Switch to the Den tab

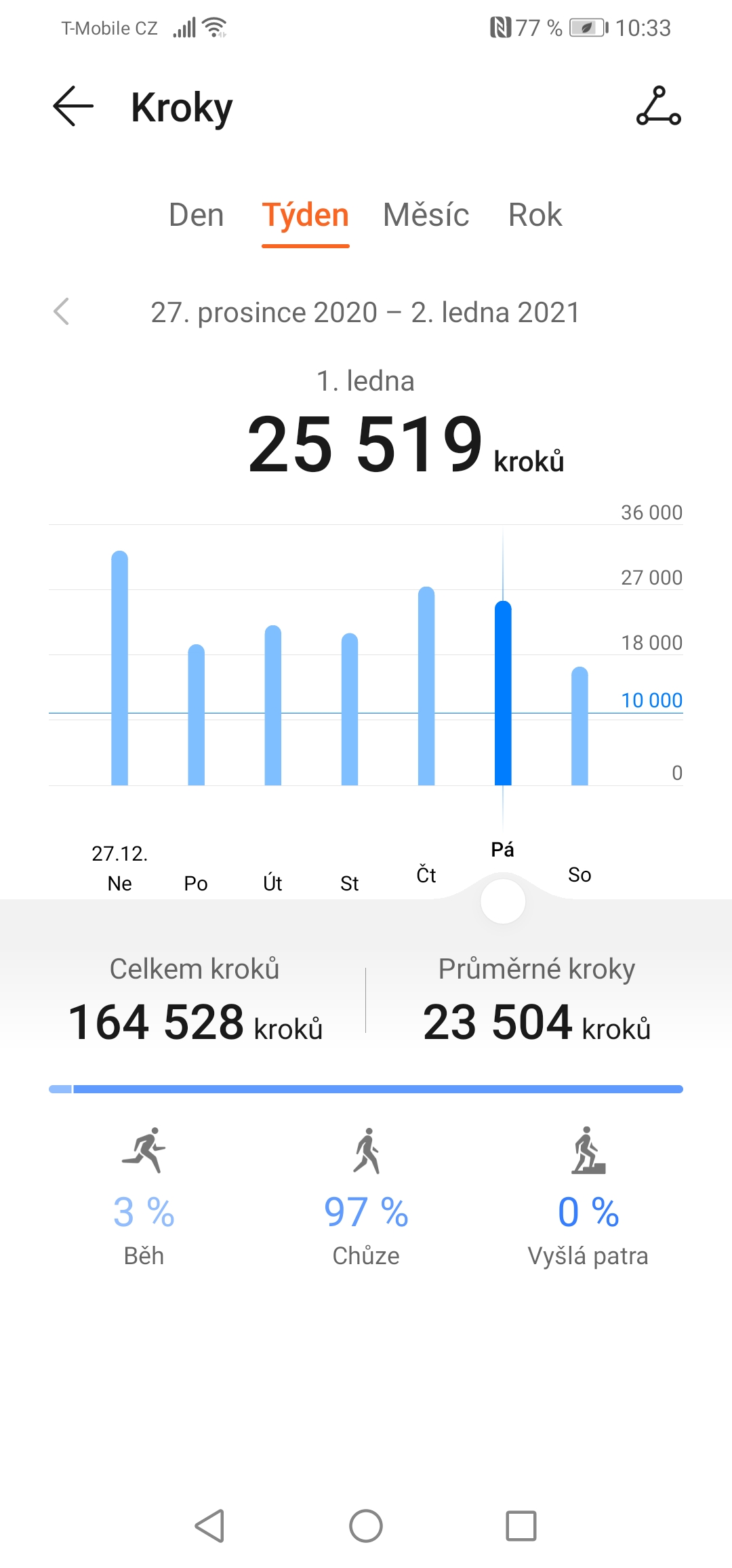(196, 215)
